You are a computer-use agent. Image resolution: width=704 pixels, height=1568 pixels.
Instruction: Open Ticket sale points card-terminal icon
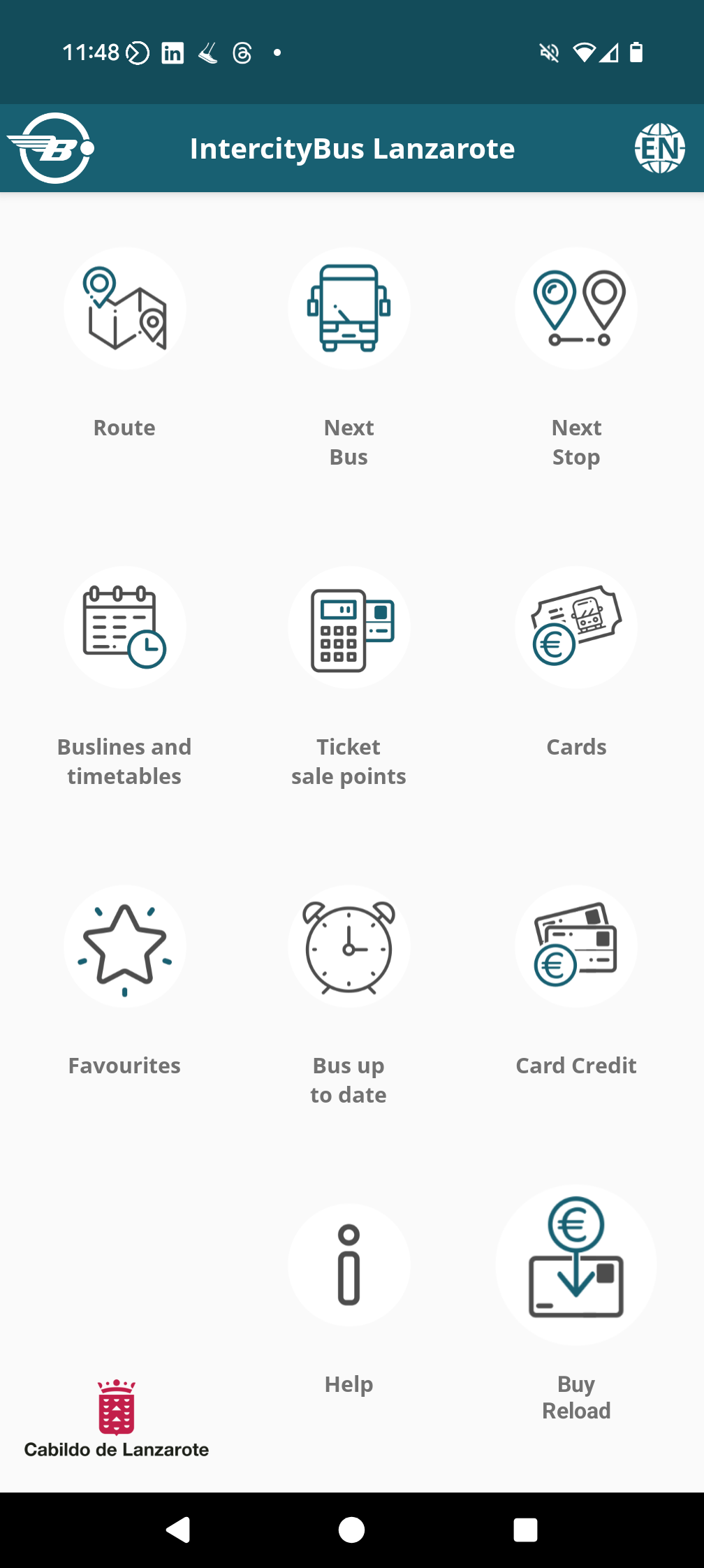[x=349, y=627]
